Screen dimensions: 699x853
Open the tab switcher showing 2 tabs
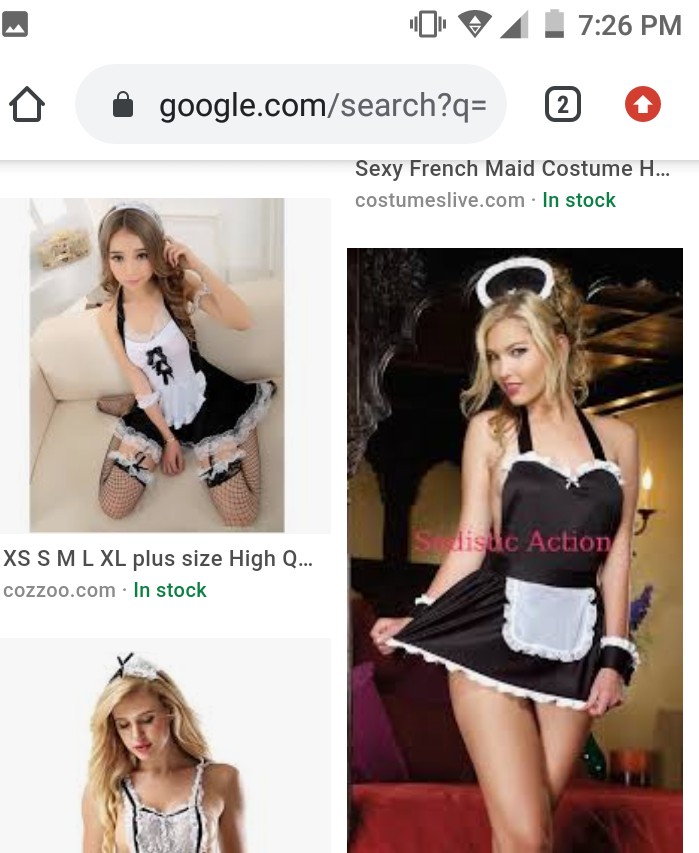click(563, 105)
